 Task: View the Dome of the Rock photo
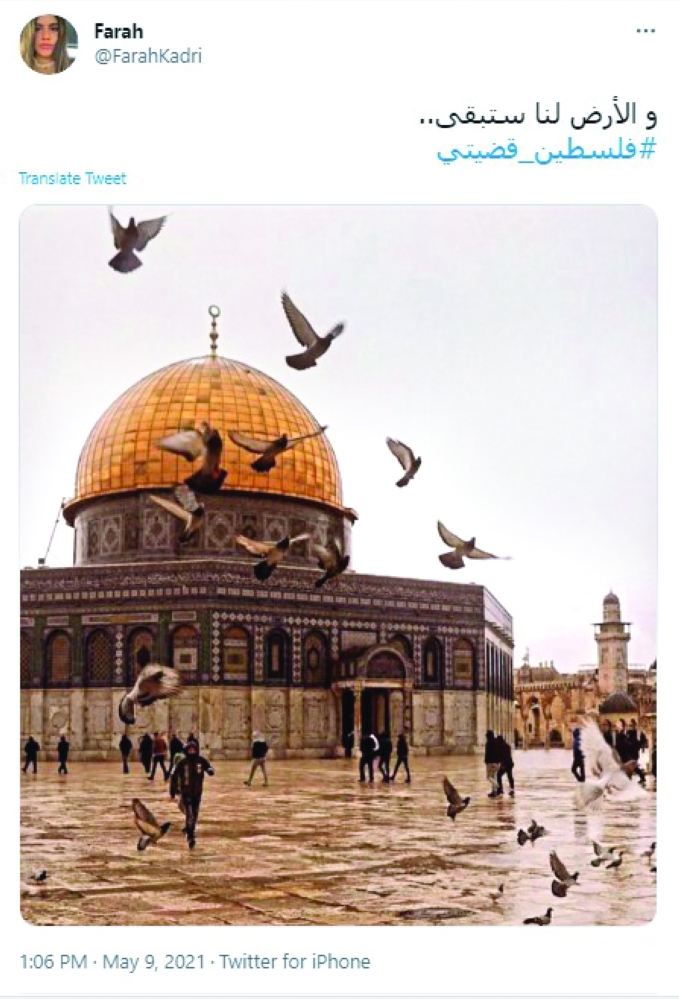tap(338, 565)
